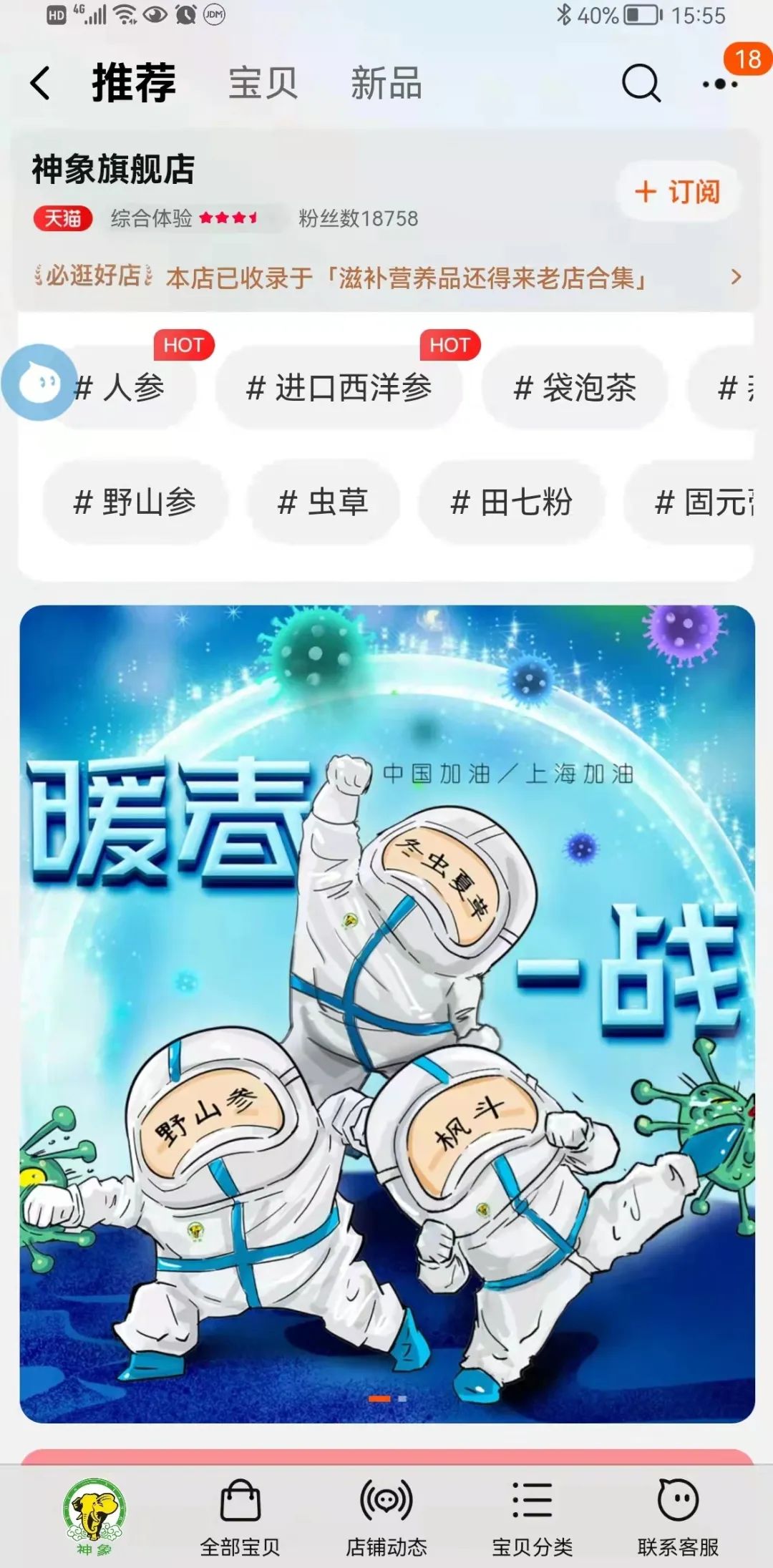This screenshot has height=1568, width=773.
Task: Switch to the 宝贝 tab
Action: (x=263, y=83)
